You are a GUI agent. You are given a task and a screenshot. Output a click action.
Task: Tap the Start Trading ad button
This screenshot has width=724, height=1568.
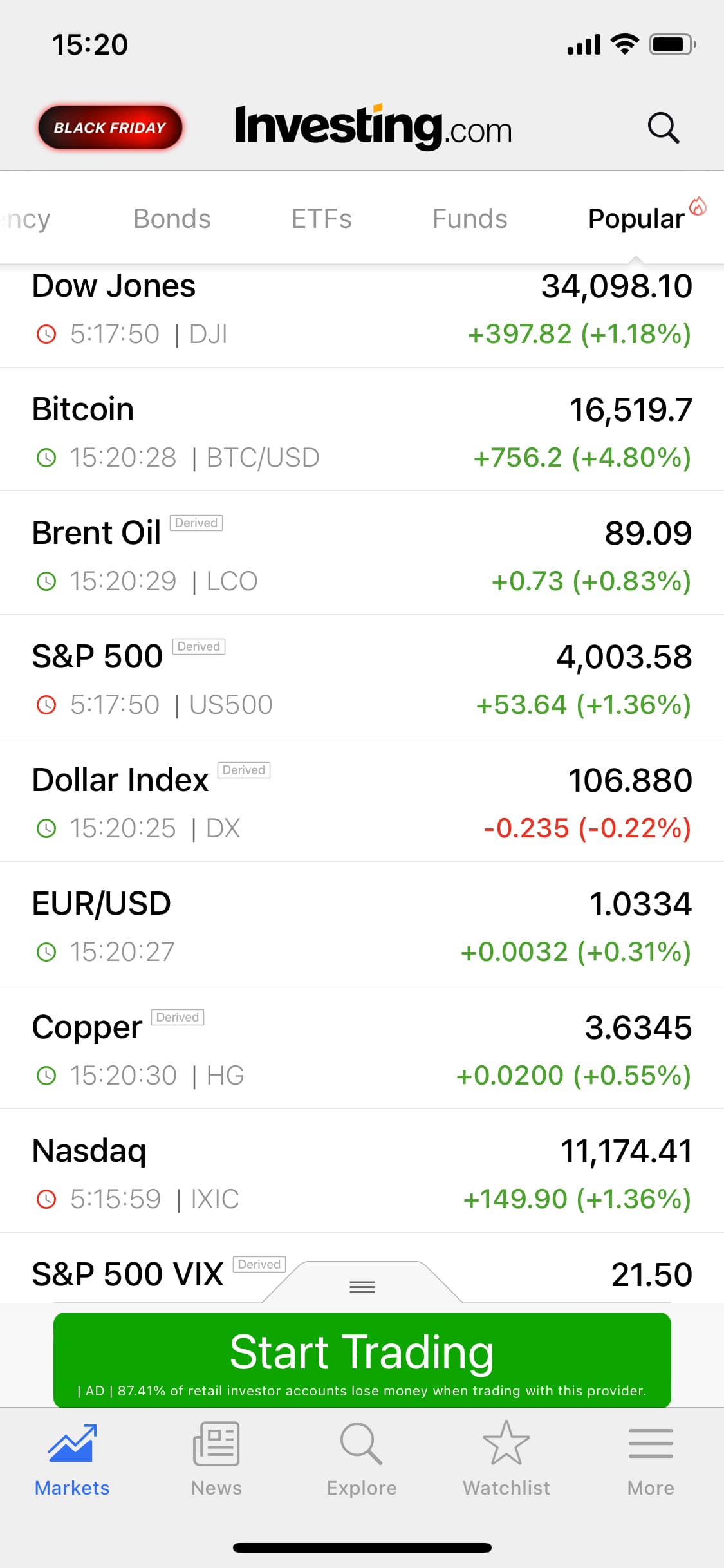click(362, 1359)
